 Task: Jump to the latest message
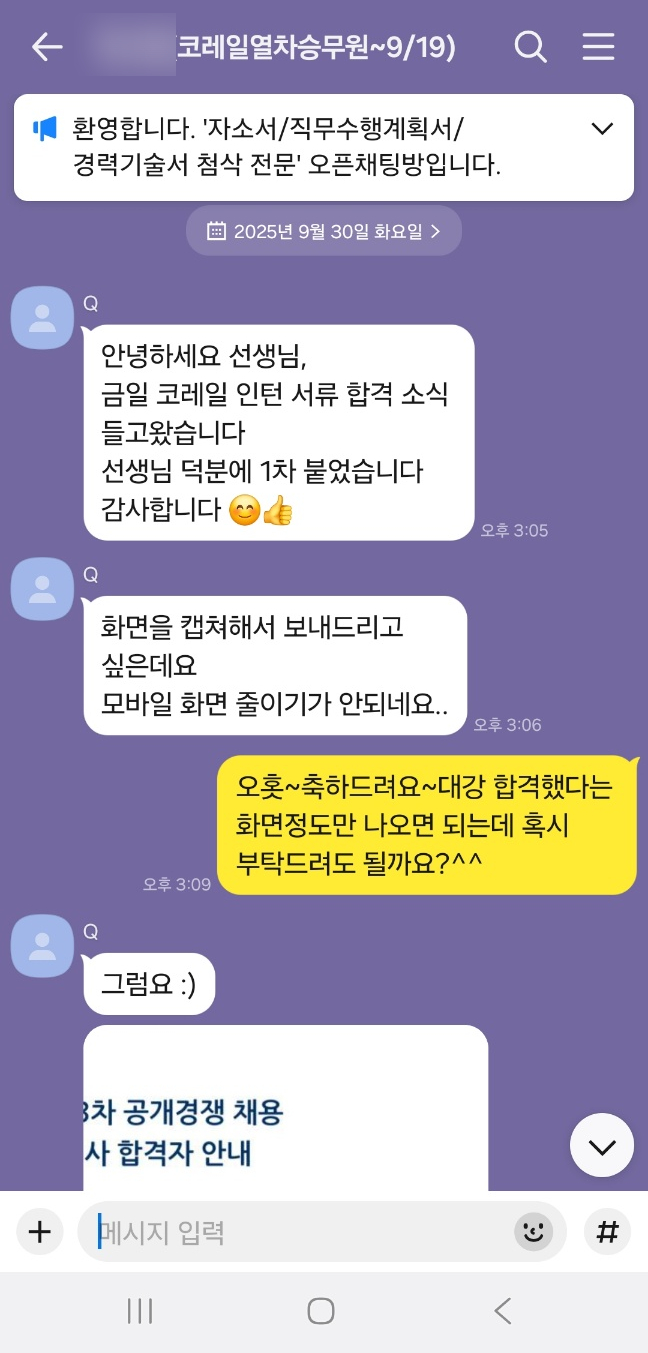(x=602, y=1146)
